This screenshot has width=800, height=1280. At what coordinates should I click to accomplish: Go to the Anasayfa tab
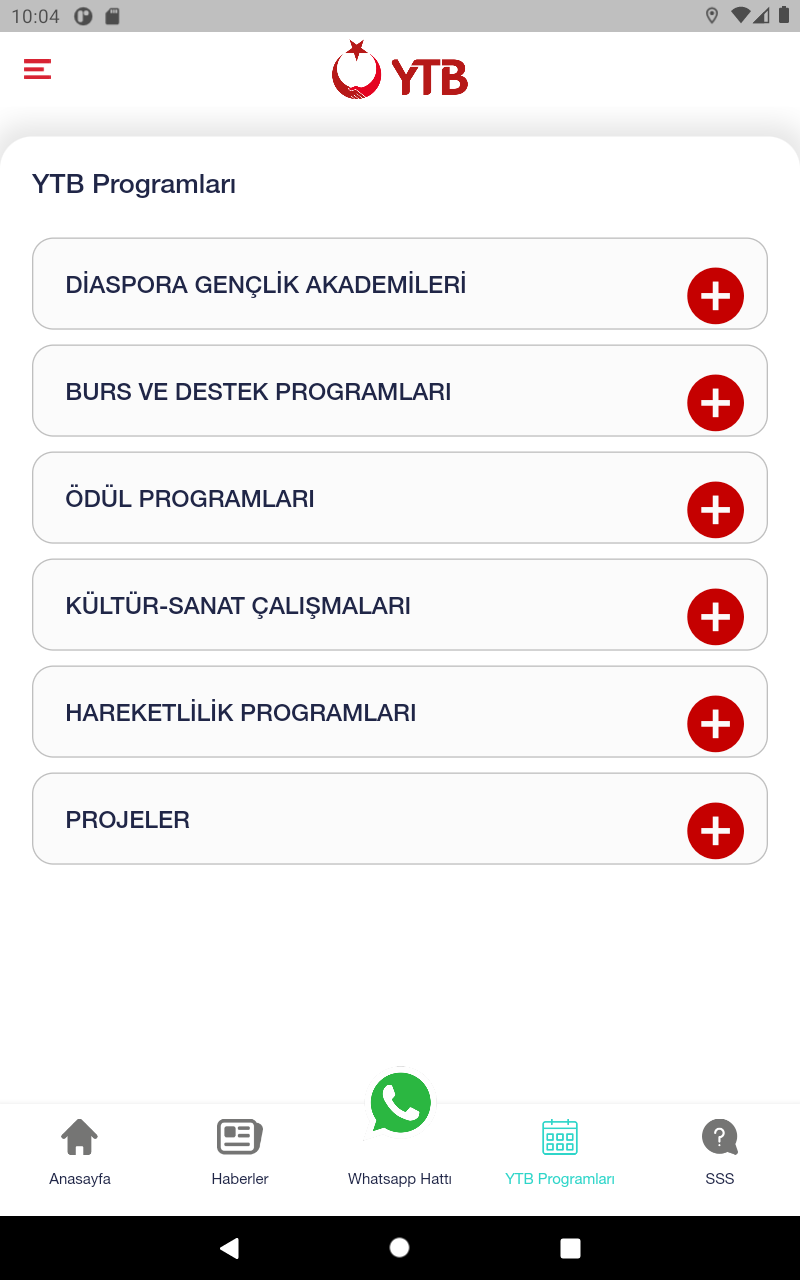(80, 1152)
